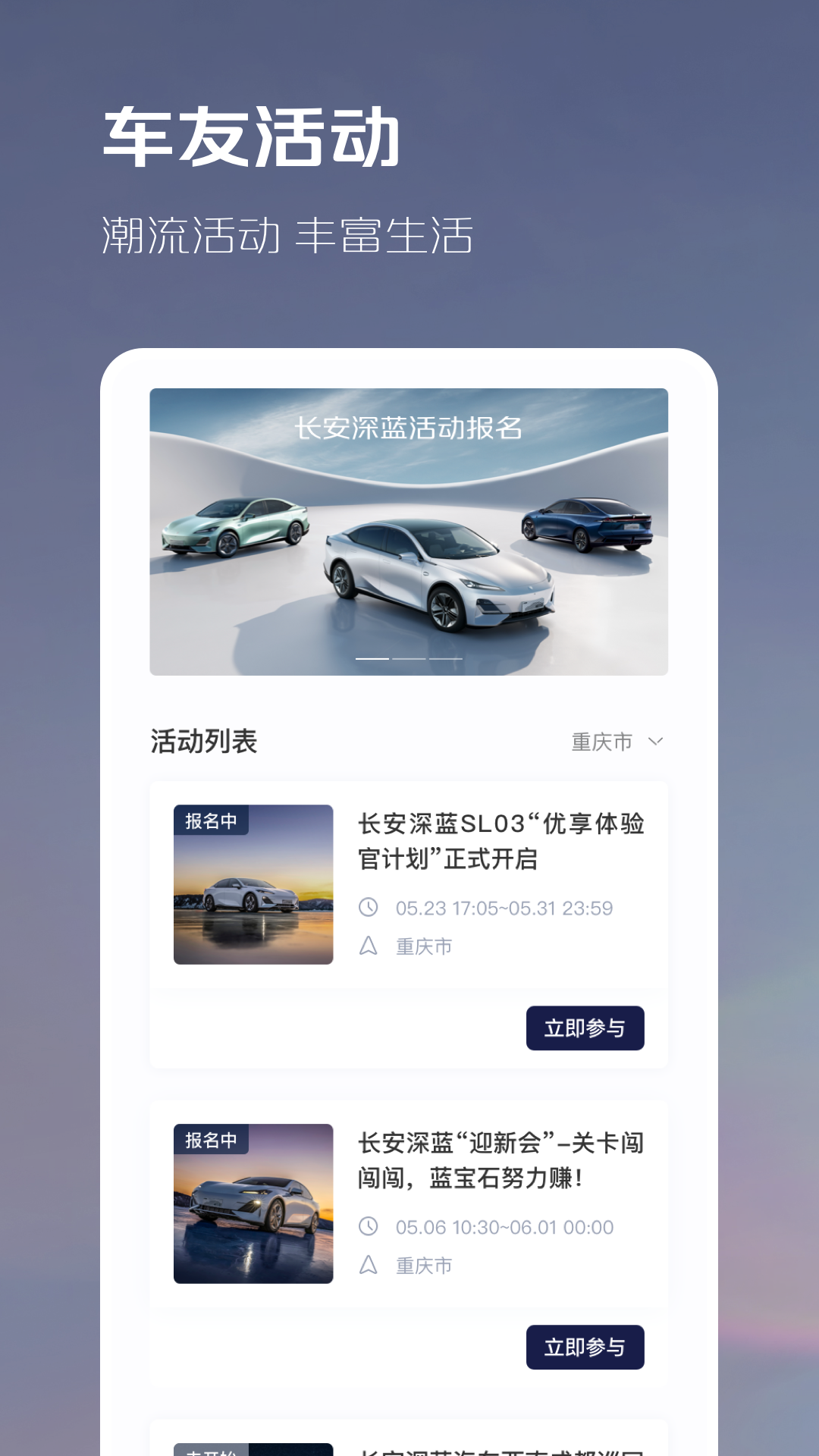Click the location pin icon on 迎新会 card
Image resolution: width=819 pixels, height=1456 pixels.
369,1265
